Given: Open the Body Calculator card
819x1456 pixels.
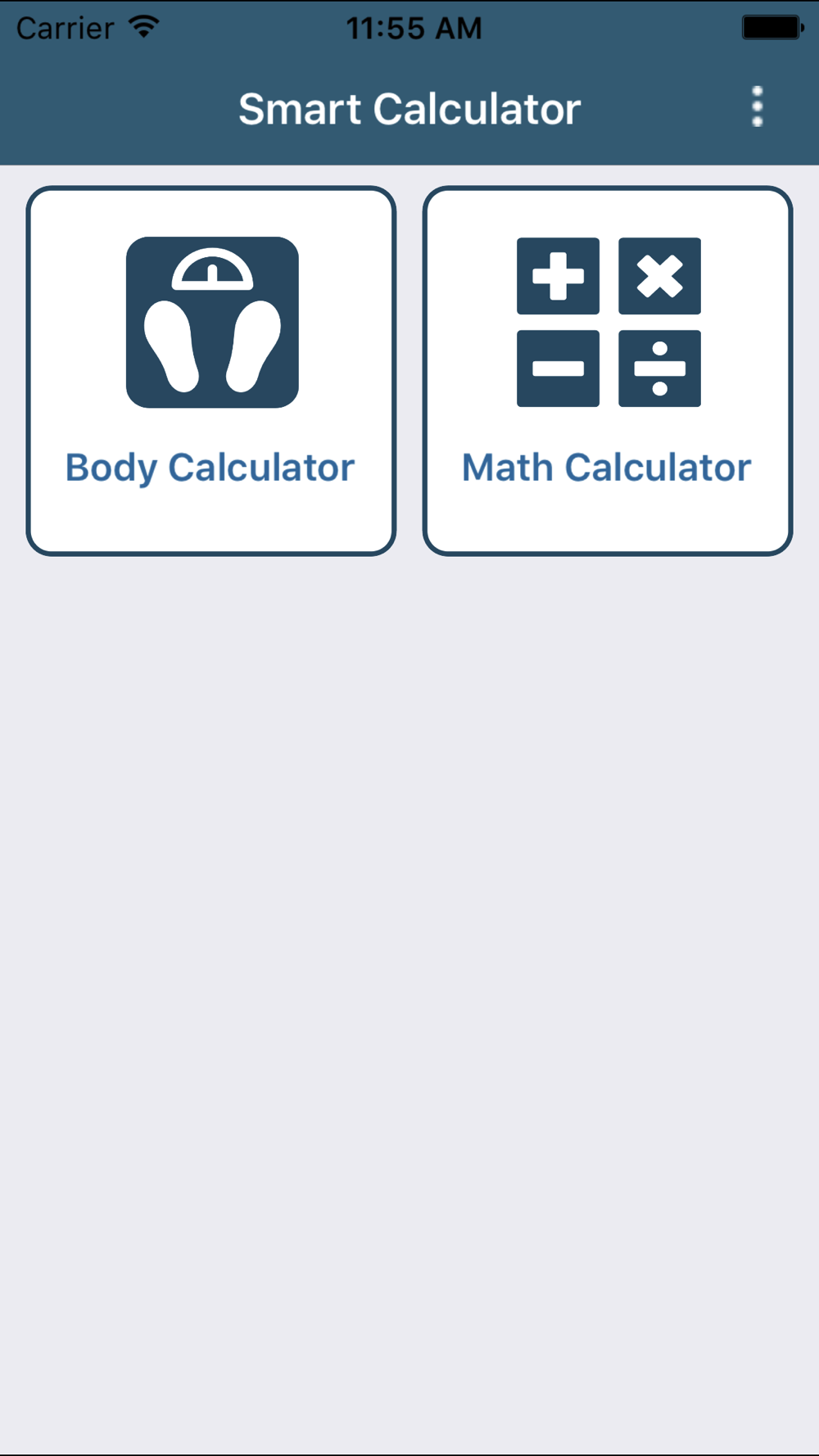Looking at the screenshot, I should pos(211,371).
